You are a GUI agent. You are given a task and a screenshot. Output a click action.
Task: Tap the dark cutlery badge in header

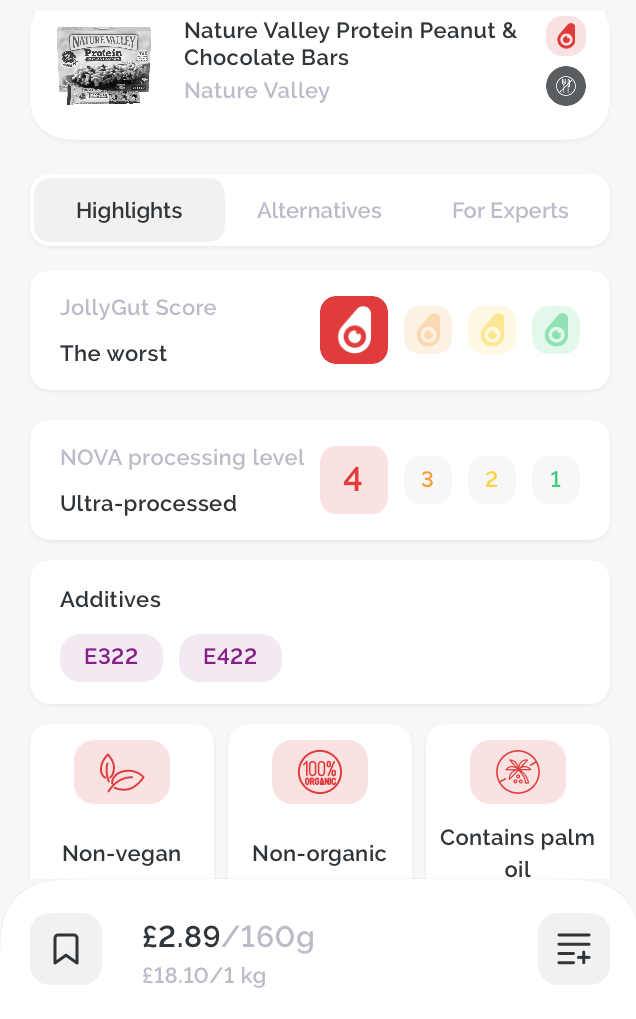(x=566, y=86)
